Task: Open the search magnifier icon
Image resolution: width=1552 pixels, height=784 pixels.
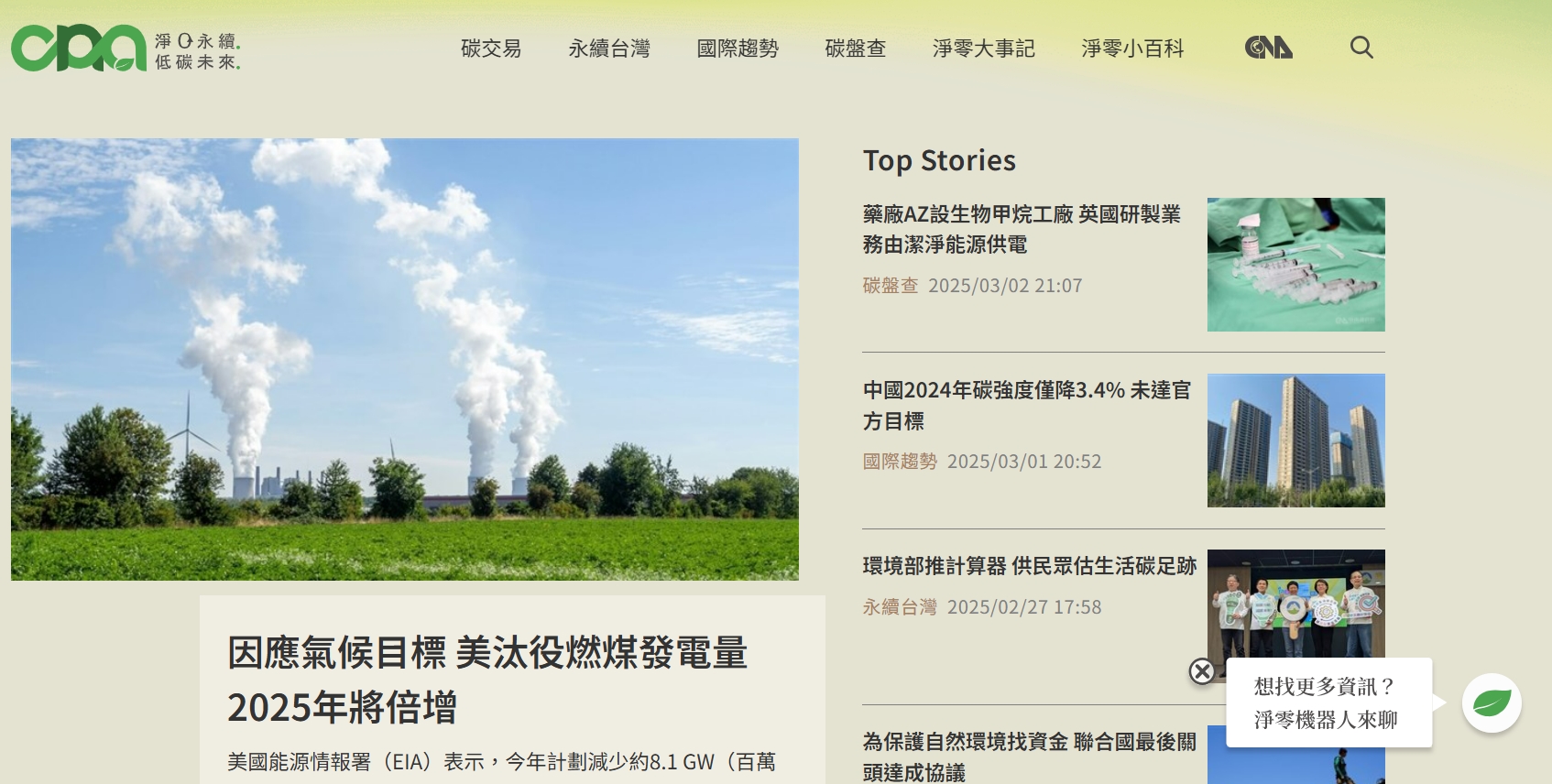Action: [1361, 48]
